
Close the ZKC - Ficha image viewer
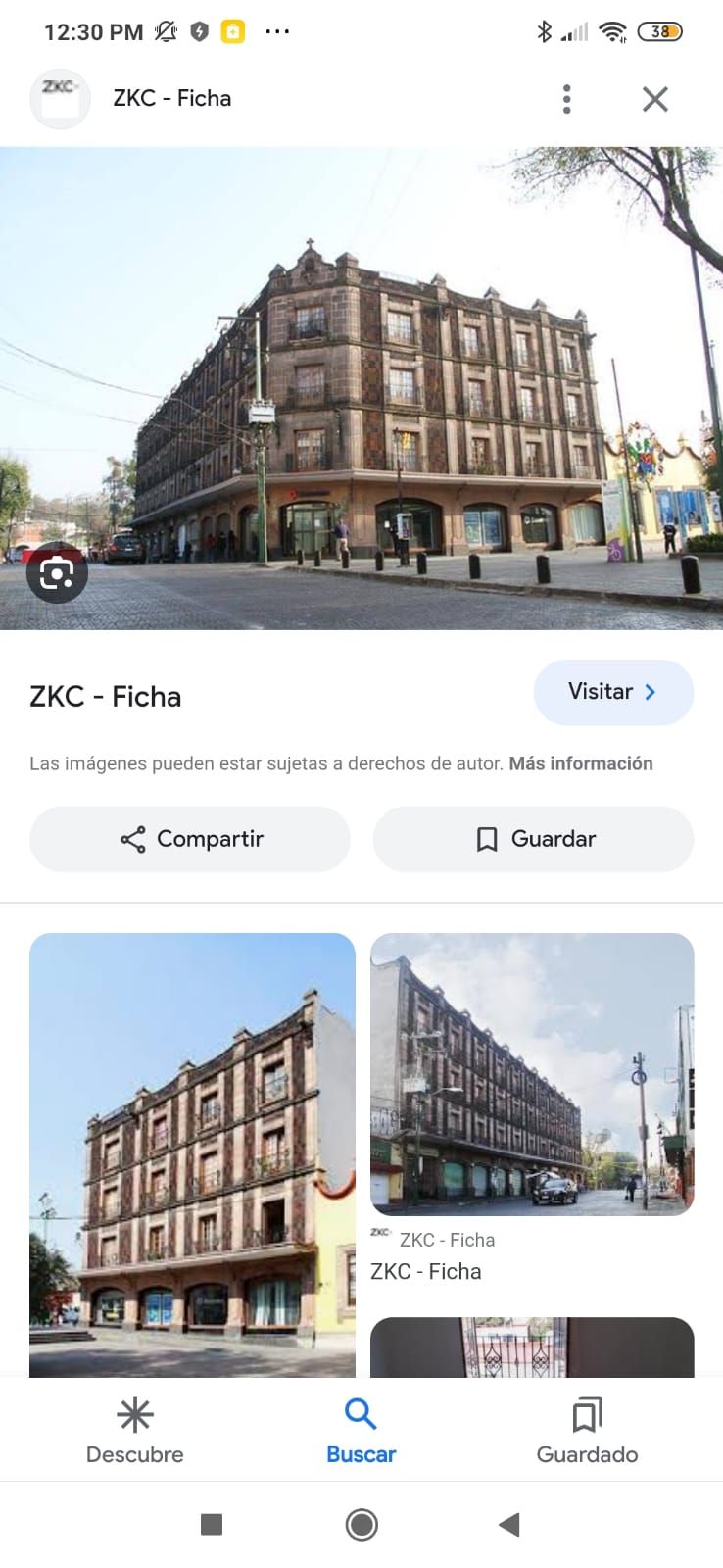tap(654, 99)
